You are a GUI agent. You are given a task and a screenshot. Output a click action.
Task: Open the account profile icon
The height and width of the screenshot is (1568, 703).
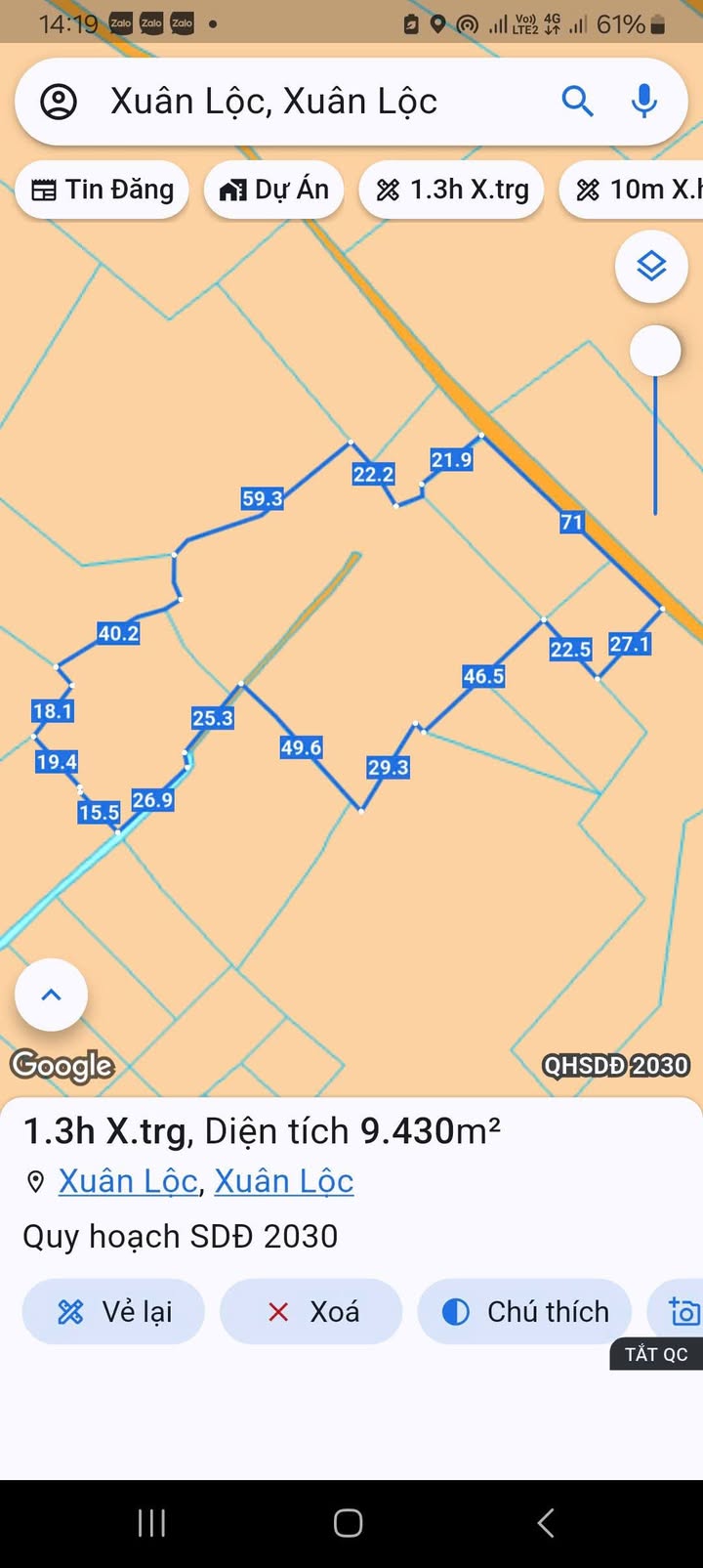coord(59,102)
